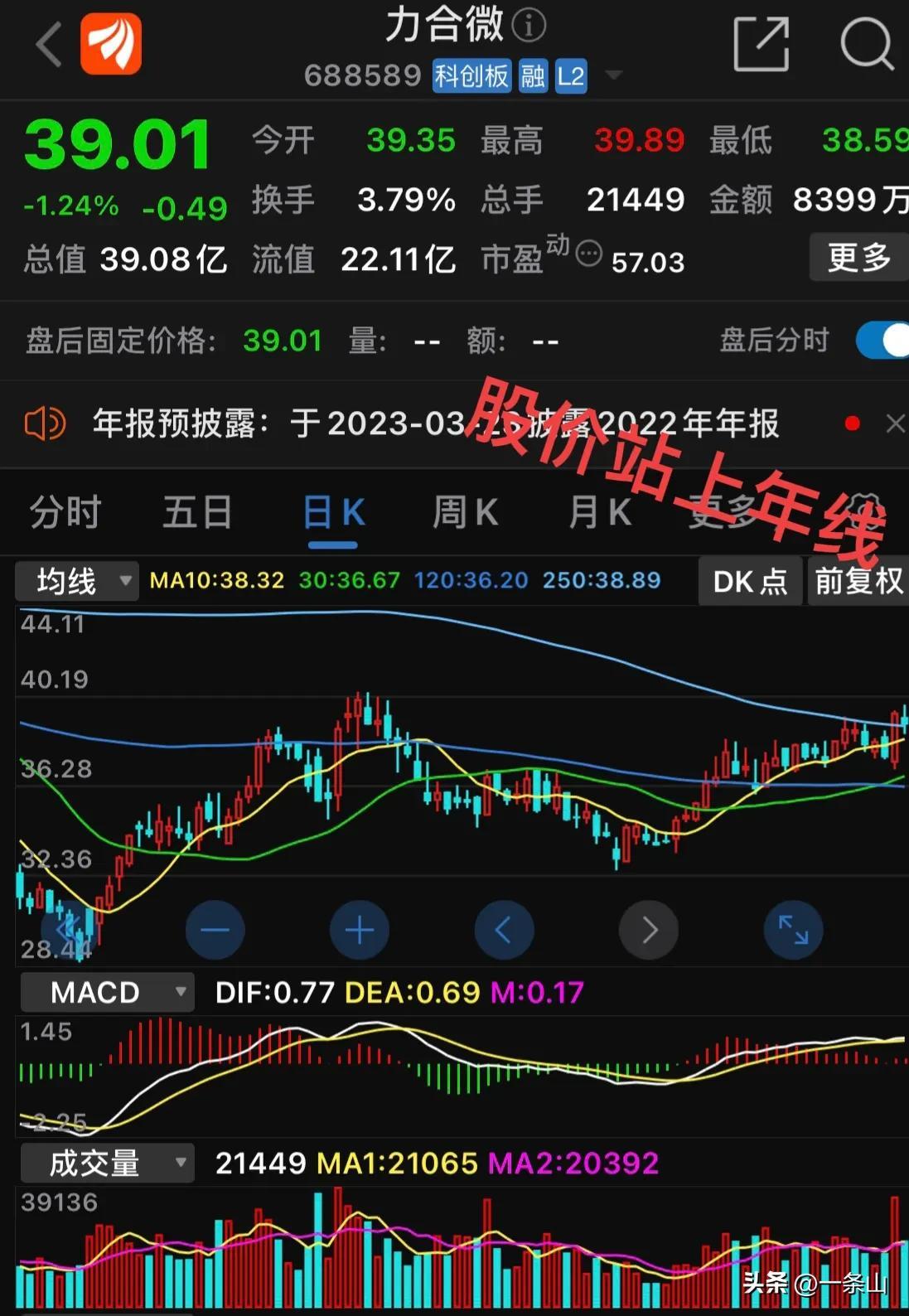
Task: Open the MACD indicator dropdown
Action: point(106,991)
